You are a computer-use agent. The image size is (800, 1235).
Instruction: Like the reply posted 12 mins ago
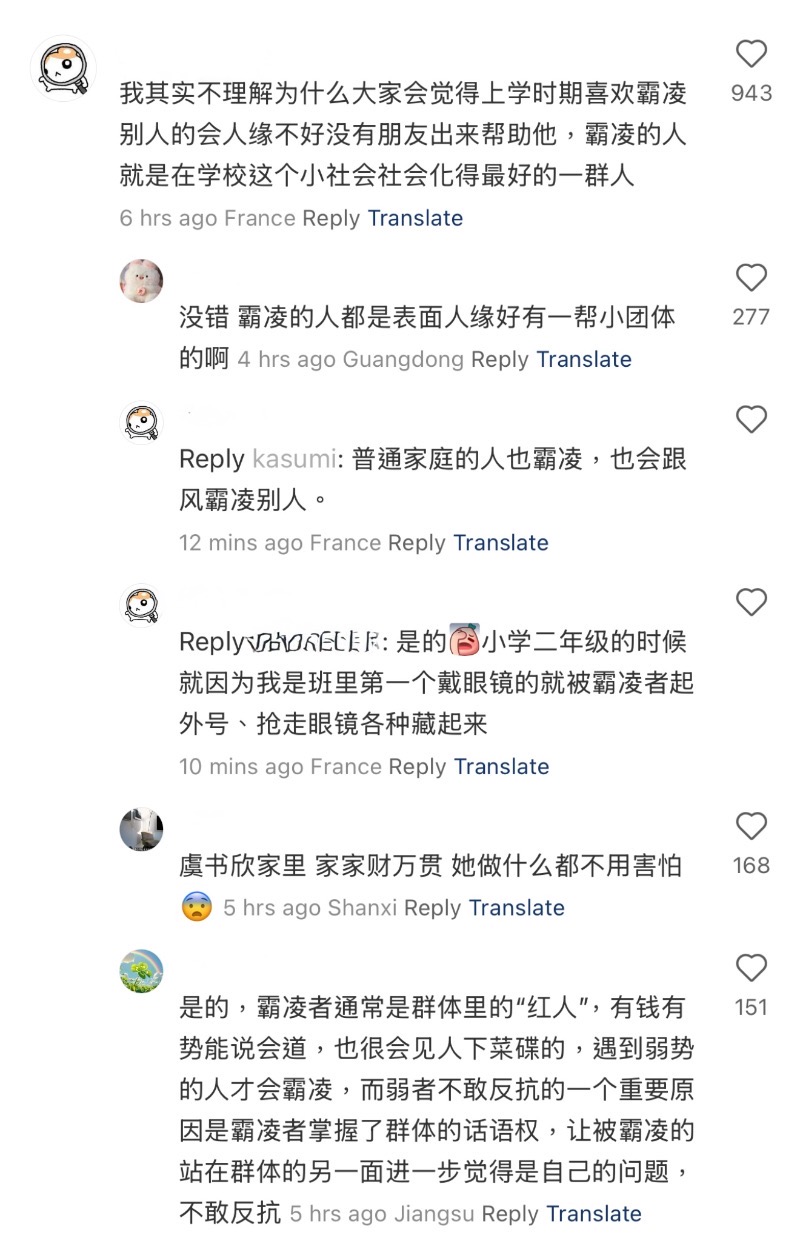pos(751,420)
